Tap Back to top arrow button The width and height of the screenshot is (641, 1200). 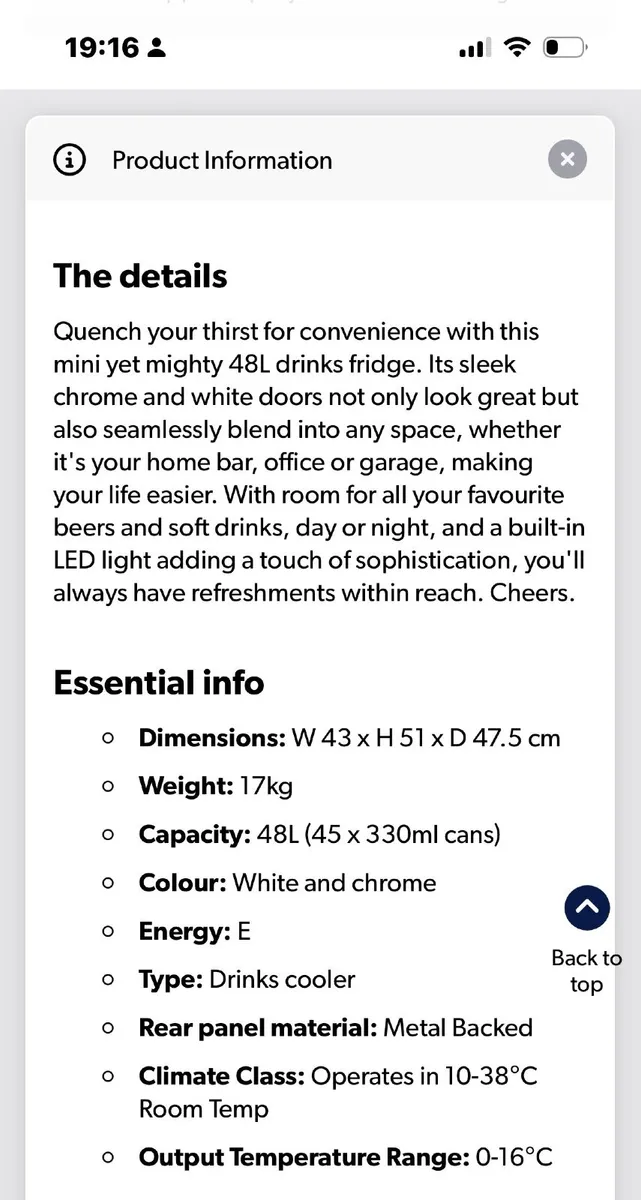pos(587,908)
